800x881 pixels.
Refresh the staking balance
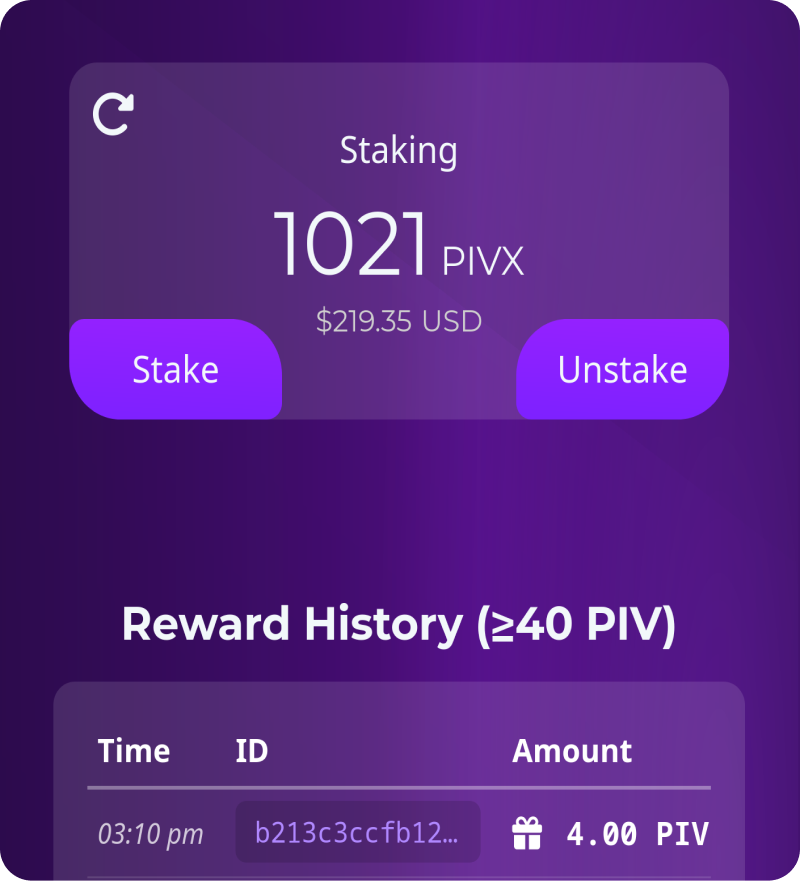112,114
